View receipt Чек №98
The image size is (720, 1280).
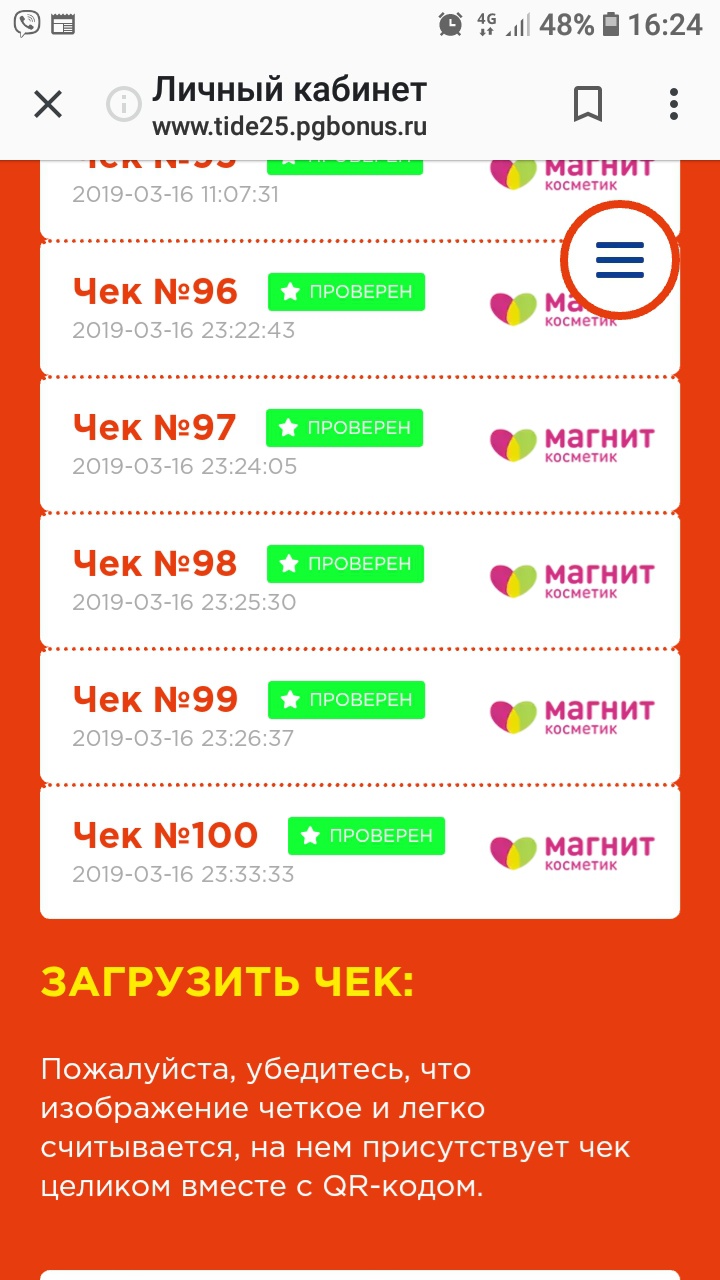155,564
